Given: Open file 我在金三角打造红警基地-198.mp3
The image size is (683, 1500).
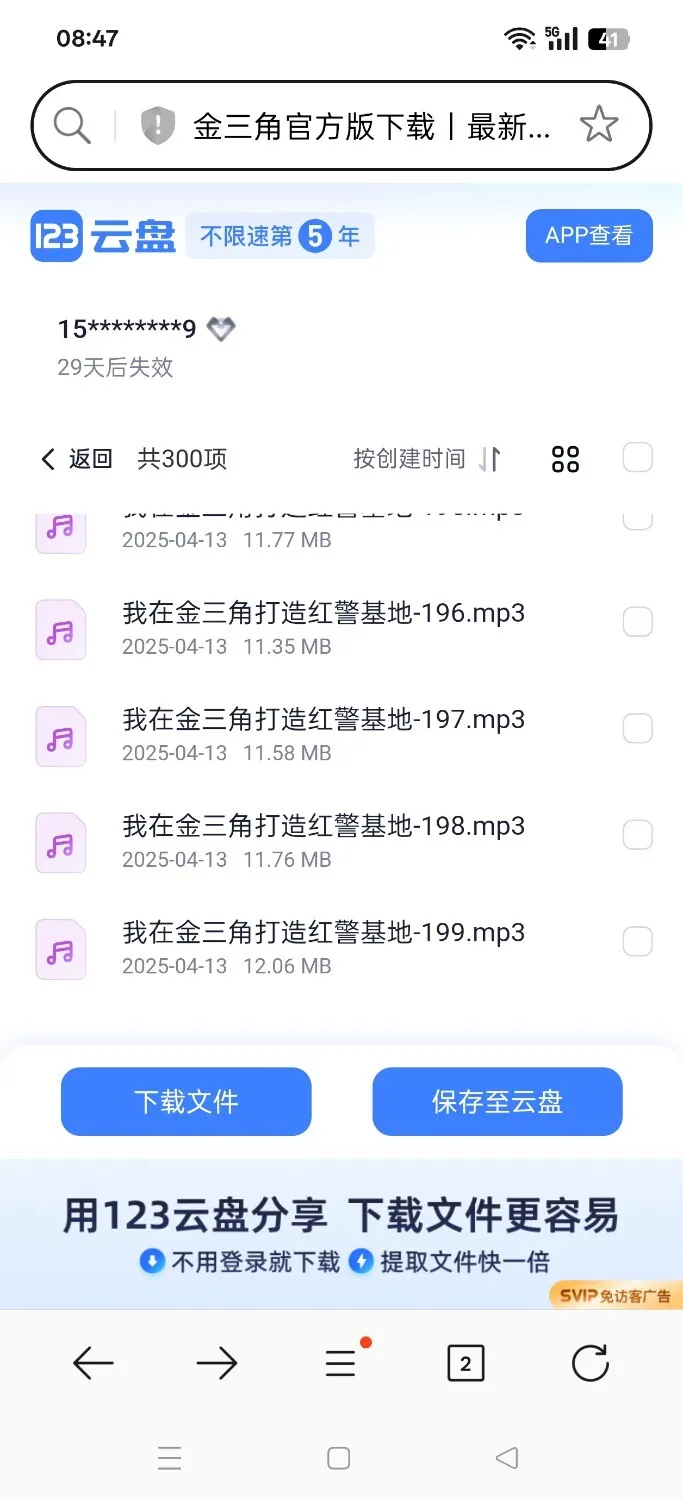Looking at the screenshot, I should pyautogui.click(x=323, y=826).
